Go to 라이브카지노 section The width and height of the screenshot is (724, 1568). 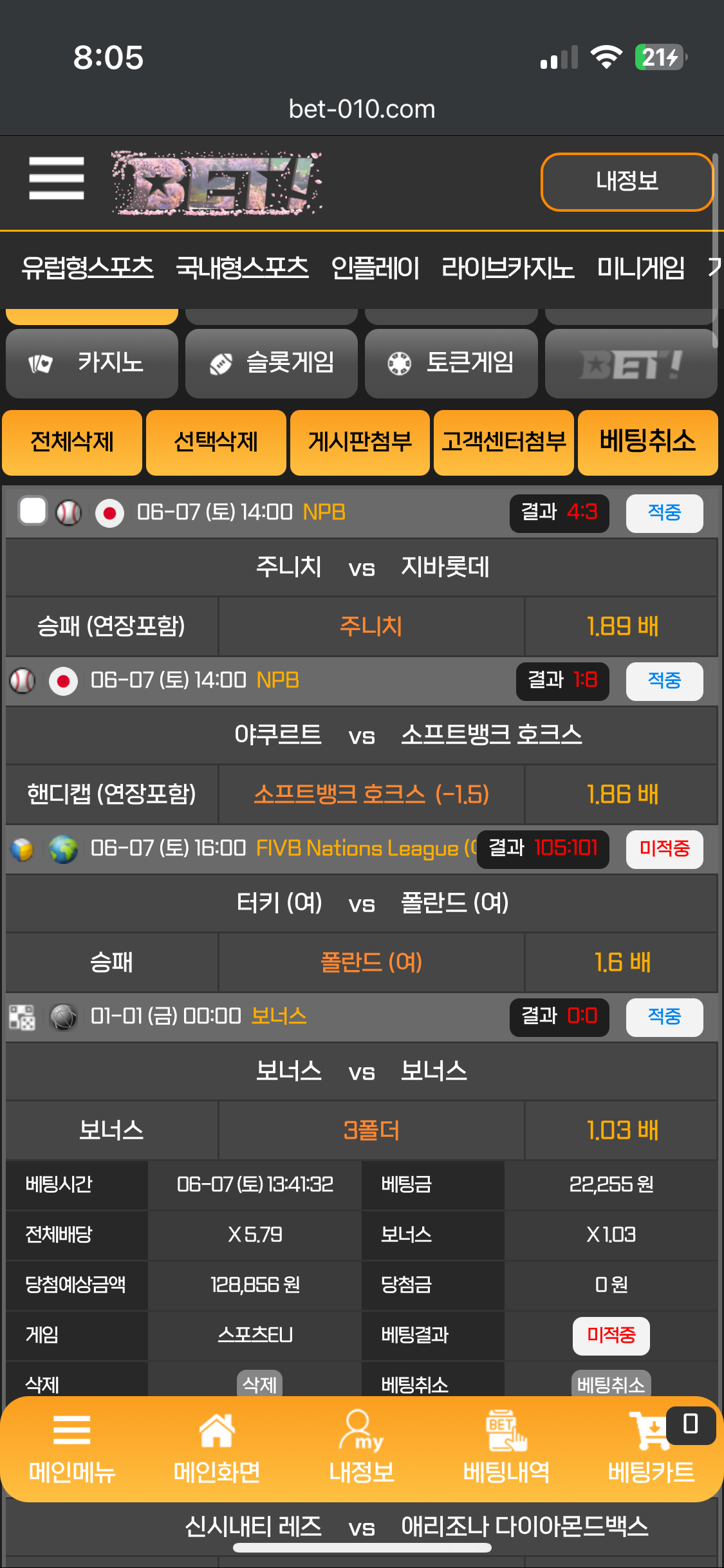[508, 268]
